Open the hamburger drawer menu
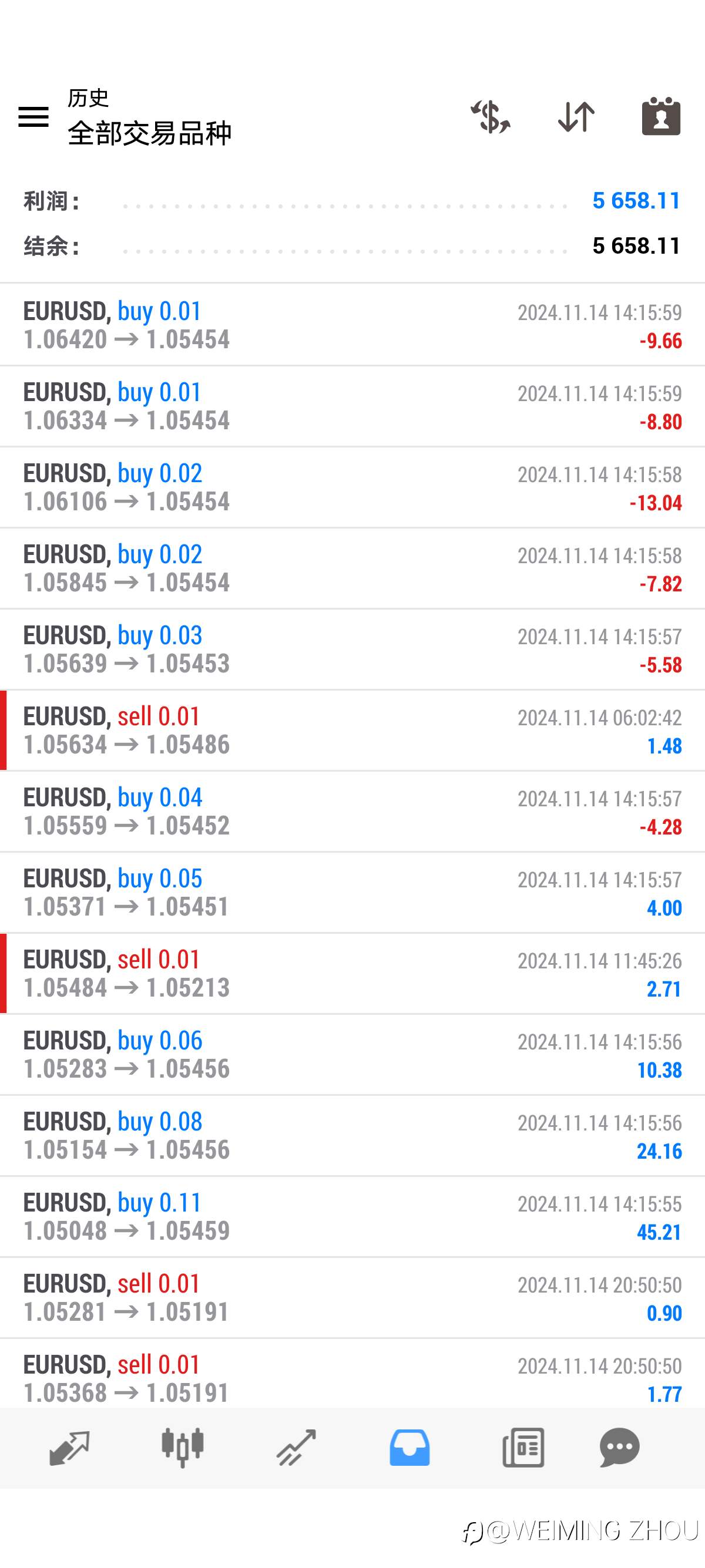This screenshot has height=1568, width=705. coord(33,116)
